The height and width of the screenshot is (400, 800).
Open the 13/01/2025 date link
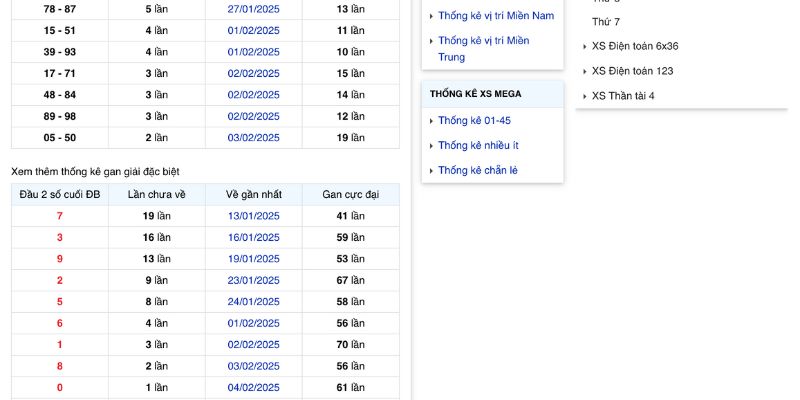pyautogui.click(x=254, y=215)
